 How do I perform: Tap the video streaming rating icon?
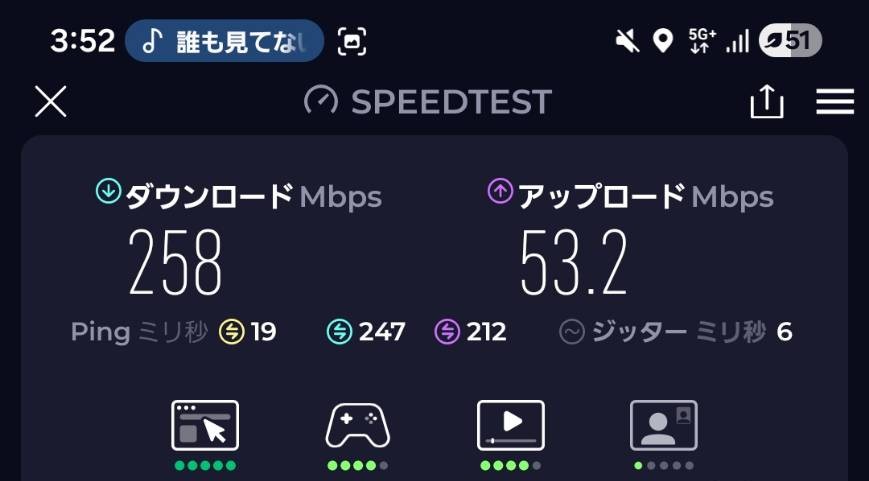[x=510, y=425]
